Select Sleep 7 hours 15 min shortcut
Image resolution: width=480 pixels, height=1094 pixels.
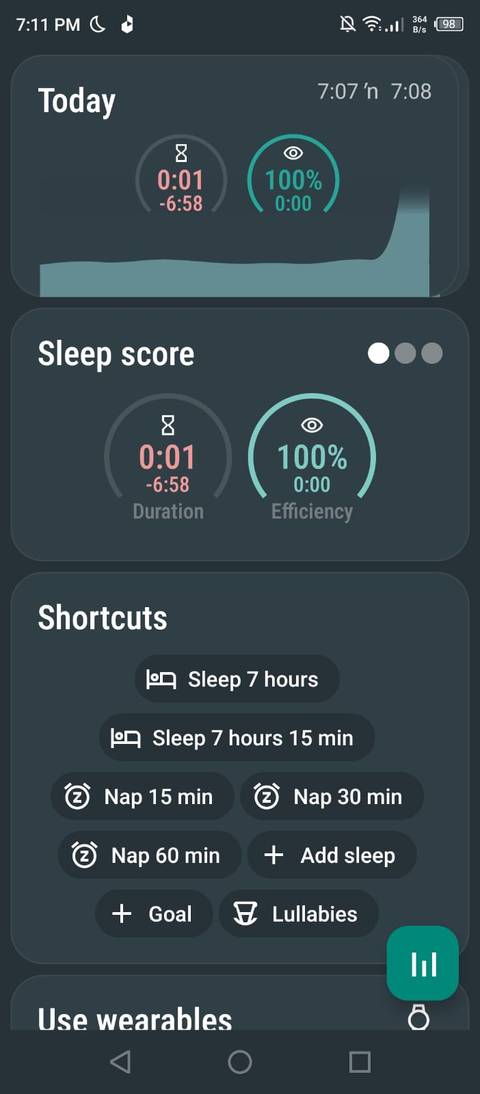click(237, 737)
